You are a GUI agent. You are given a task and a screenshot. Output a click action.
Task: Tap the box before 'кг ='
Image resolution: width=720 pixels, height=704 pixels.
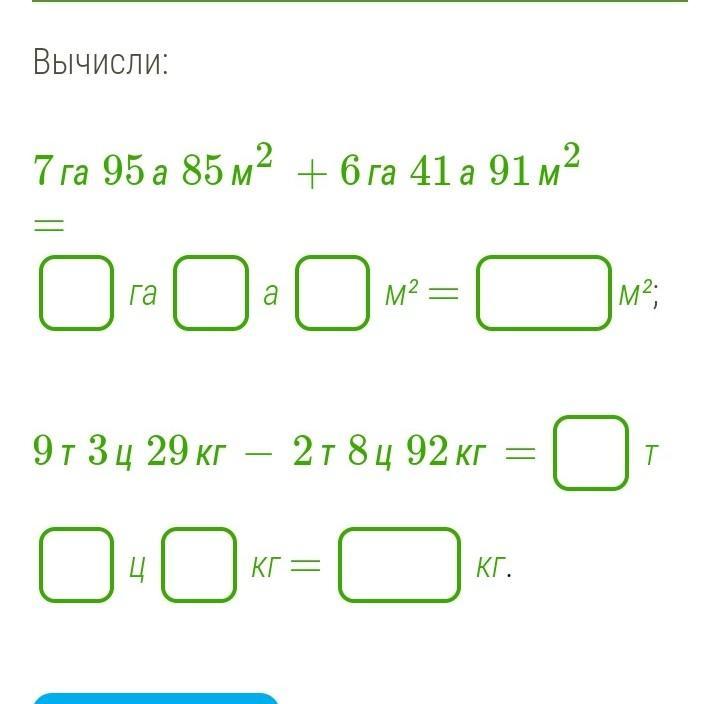pyautogui.click(x=199, y=565)
